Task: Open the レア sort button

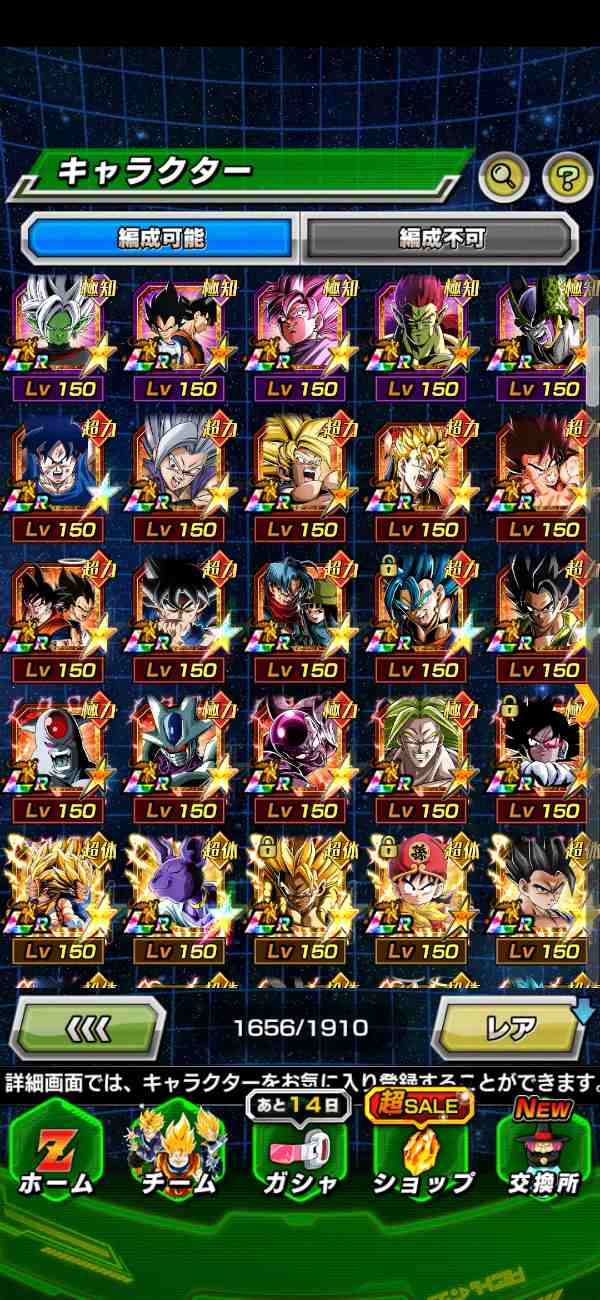Action: [510, 1026]
